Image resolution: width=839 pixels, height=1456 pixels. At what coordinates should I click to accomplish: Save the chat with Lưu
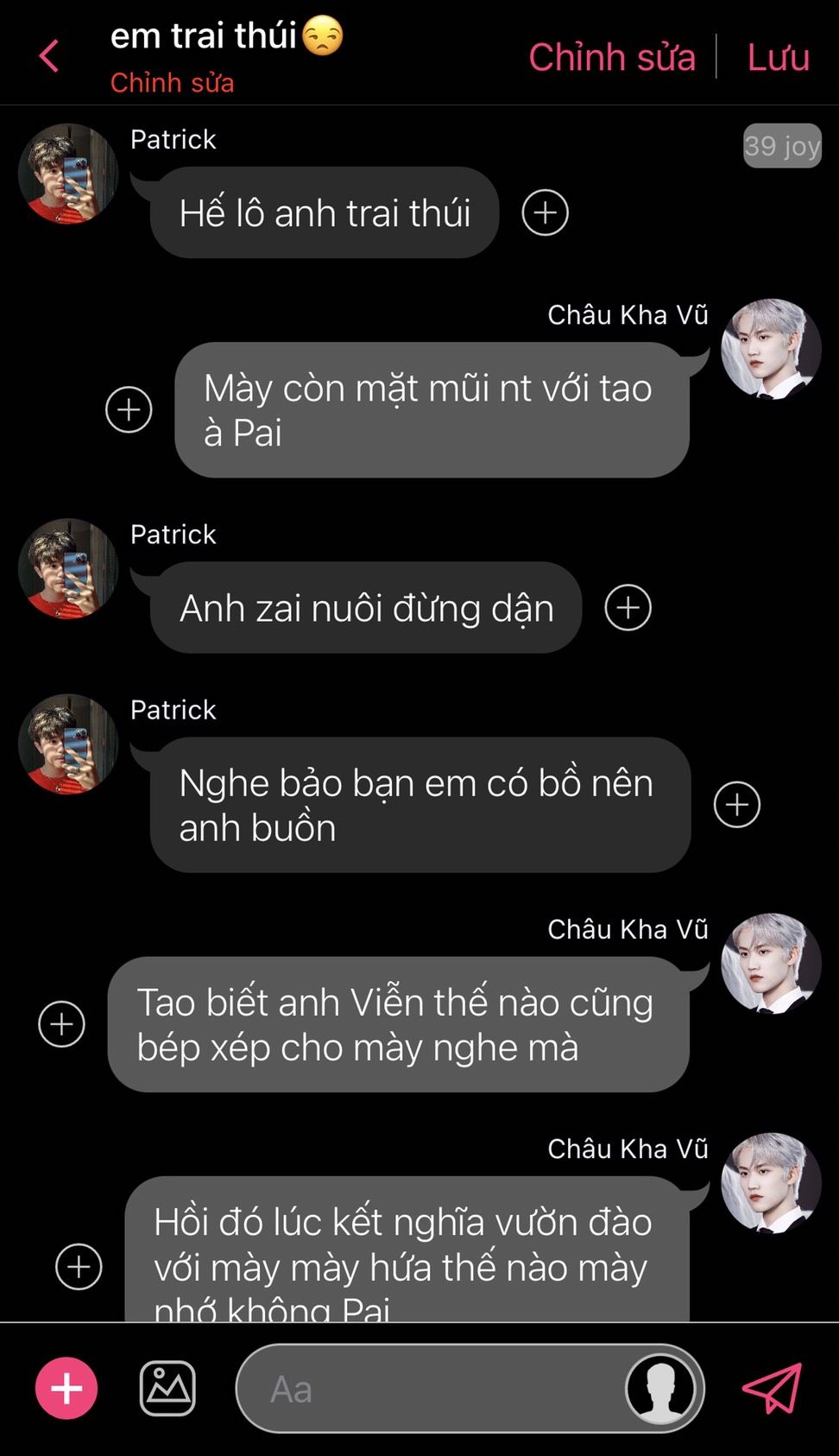[778, 58]
